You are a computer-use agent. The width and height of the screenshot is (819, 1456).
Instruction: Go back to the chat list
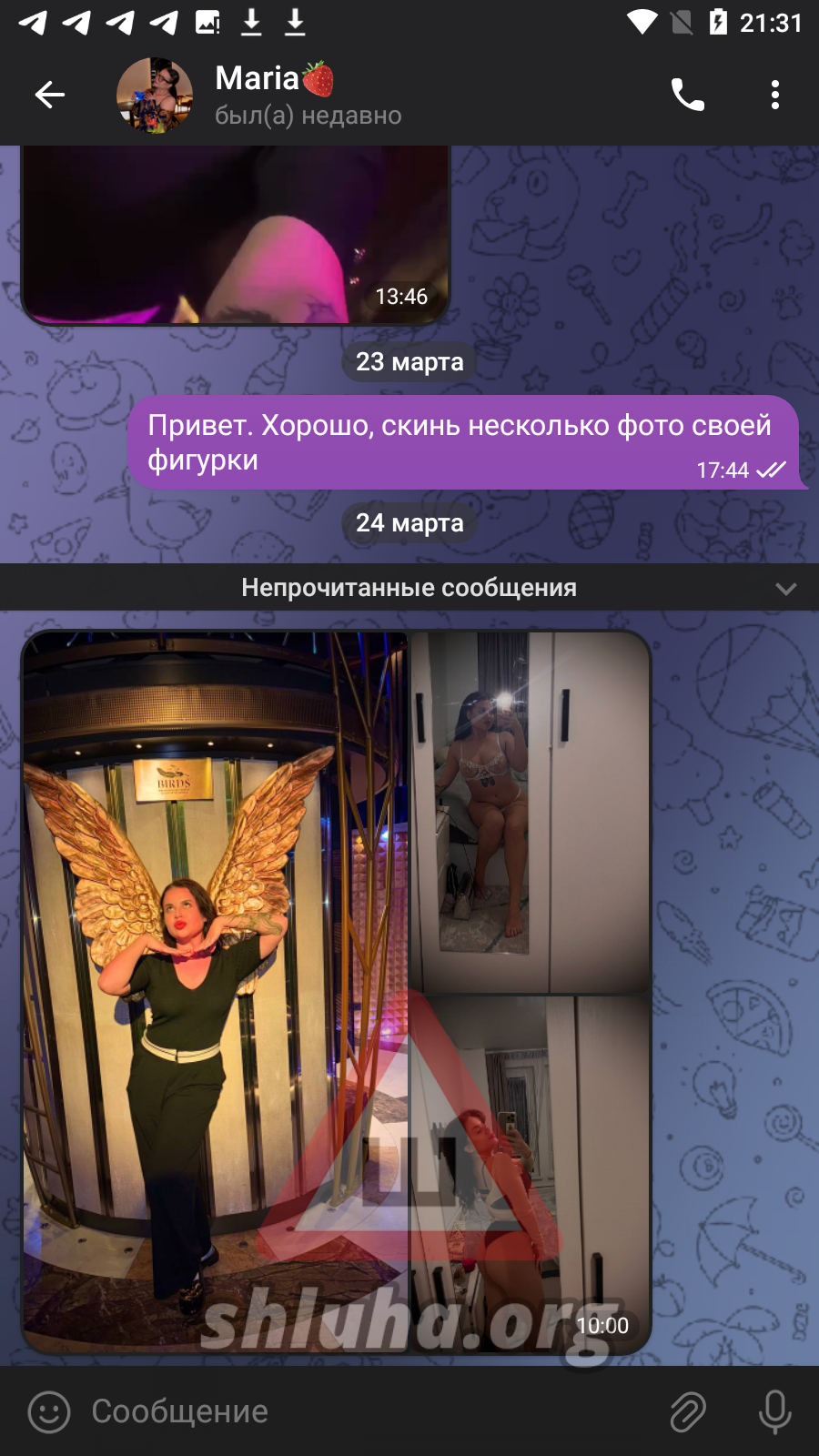[x=49, y=95]
